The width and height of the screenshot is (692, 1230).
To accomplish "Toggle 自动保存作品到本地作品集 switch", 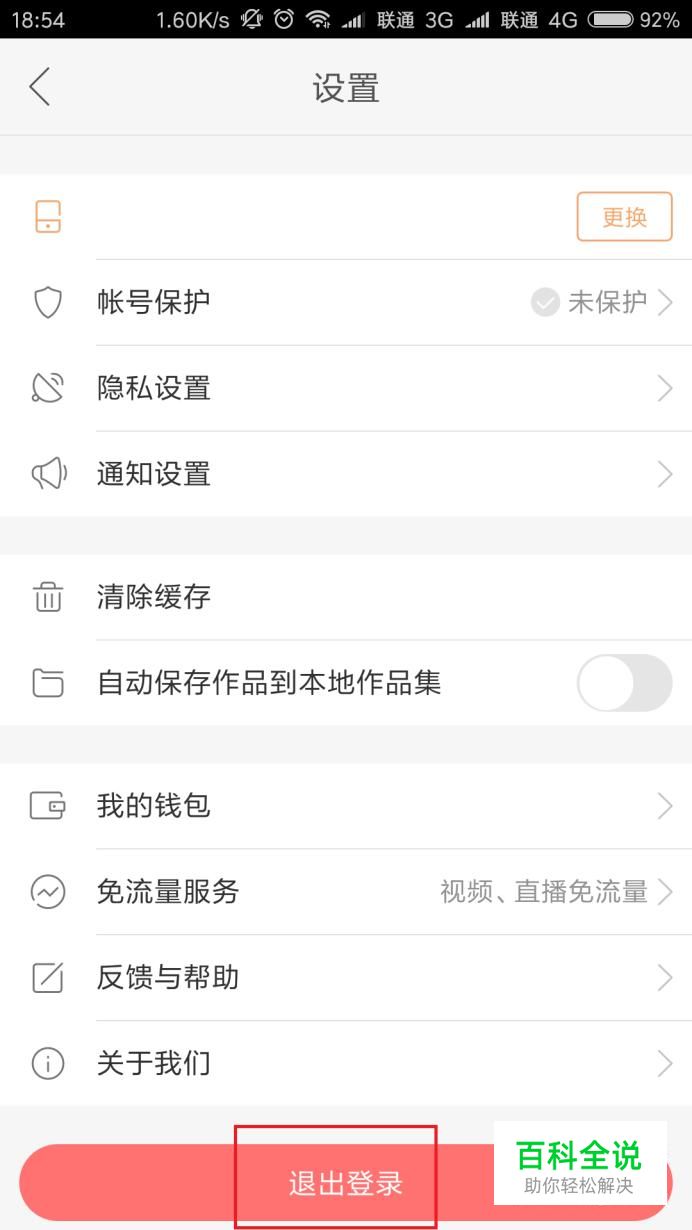I will click(625, 683).
